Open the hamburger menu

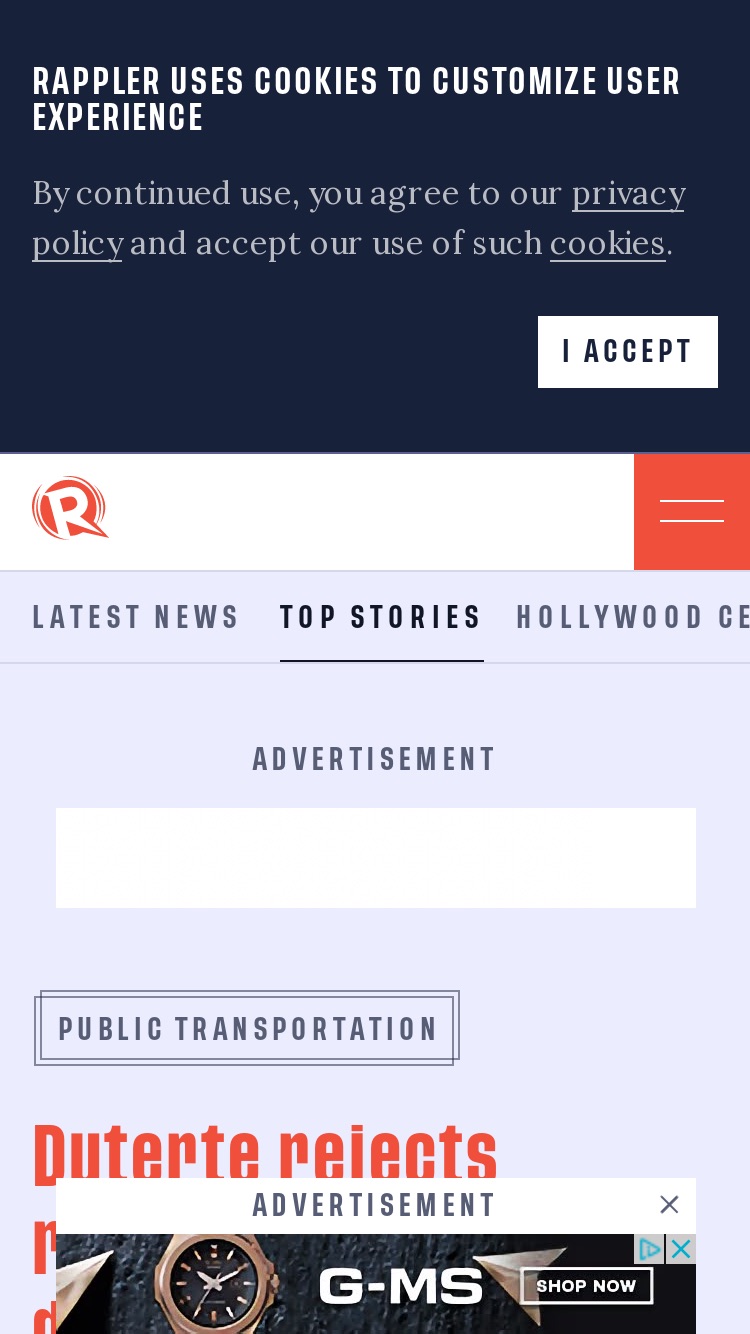pyautogui.click(x=692, y=512)
